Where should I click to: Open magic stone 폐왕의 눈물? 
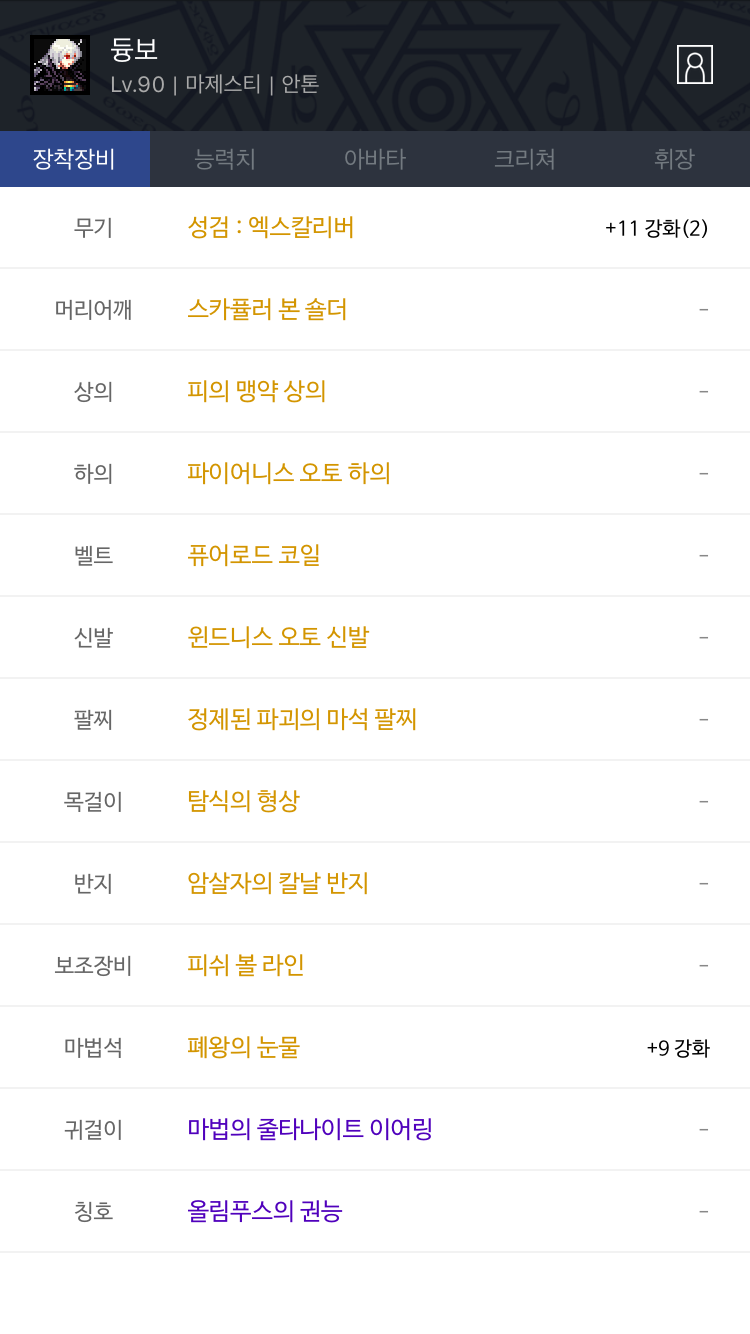pyautogui.click(x=244, y=1047)
